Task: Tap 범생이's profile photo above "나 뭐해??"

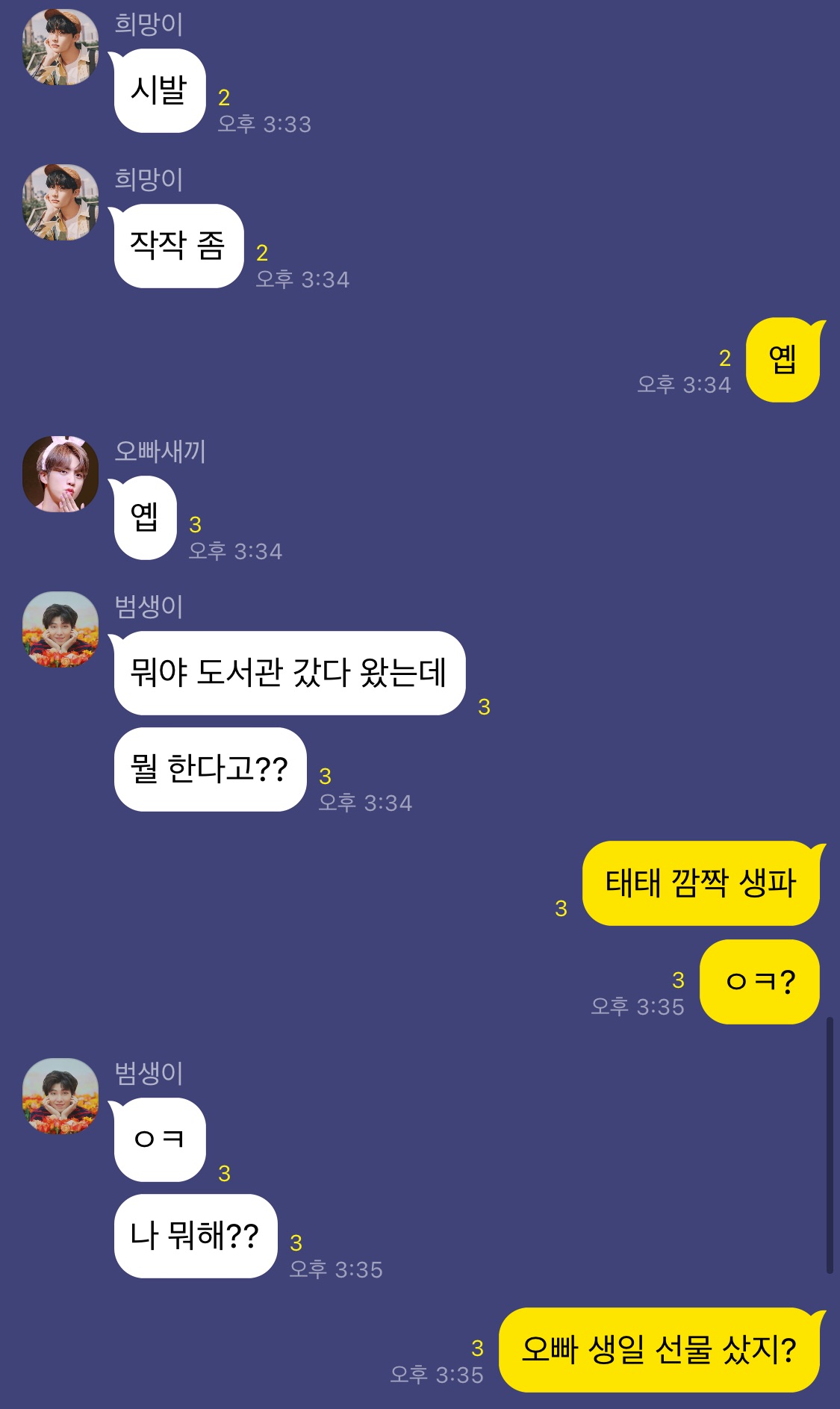Action: (x=60, y=1096)
